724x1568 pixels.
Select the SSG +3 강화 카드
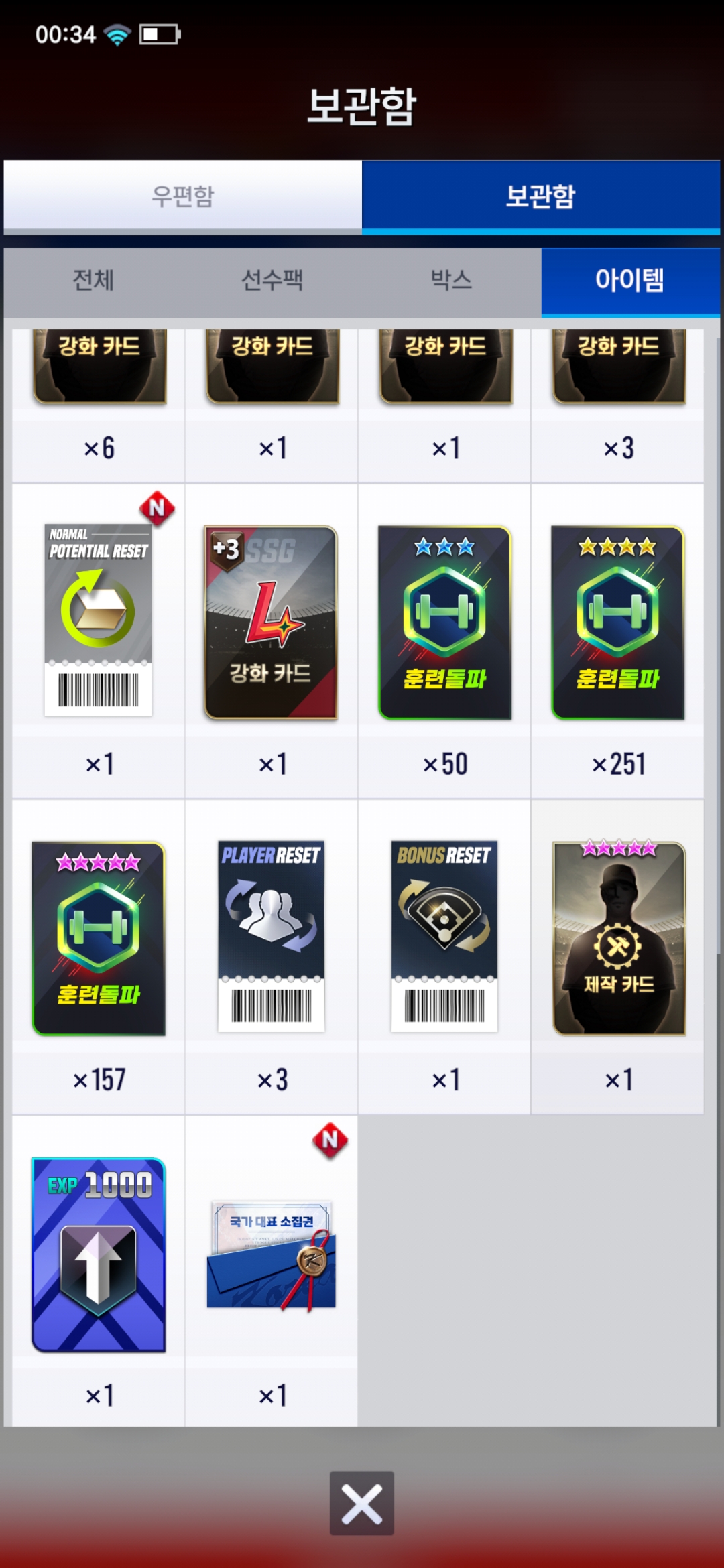tap(271, 623)
